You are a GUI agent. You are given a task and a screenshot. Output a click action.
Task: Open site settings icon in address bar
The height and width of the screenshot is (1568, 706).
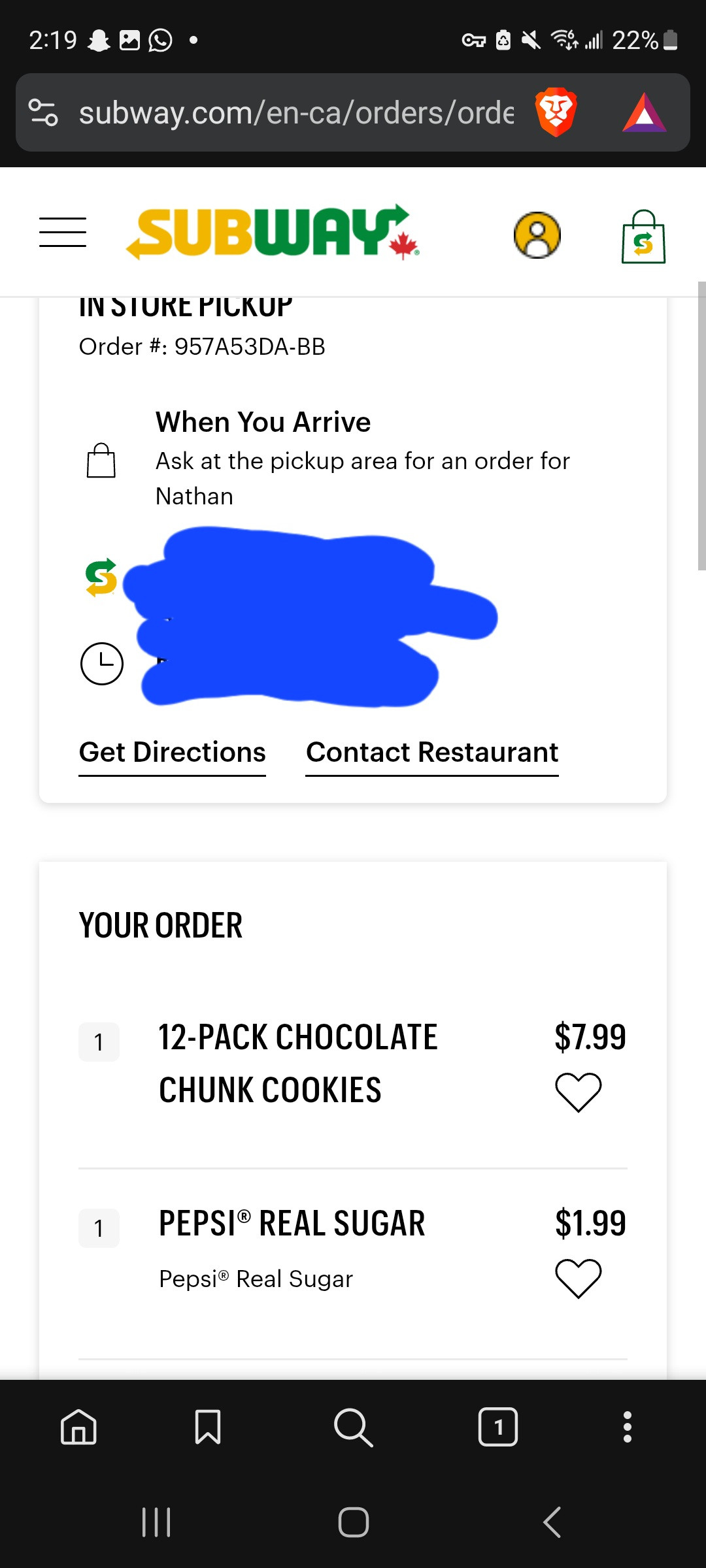44,112
